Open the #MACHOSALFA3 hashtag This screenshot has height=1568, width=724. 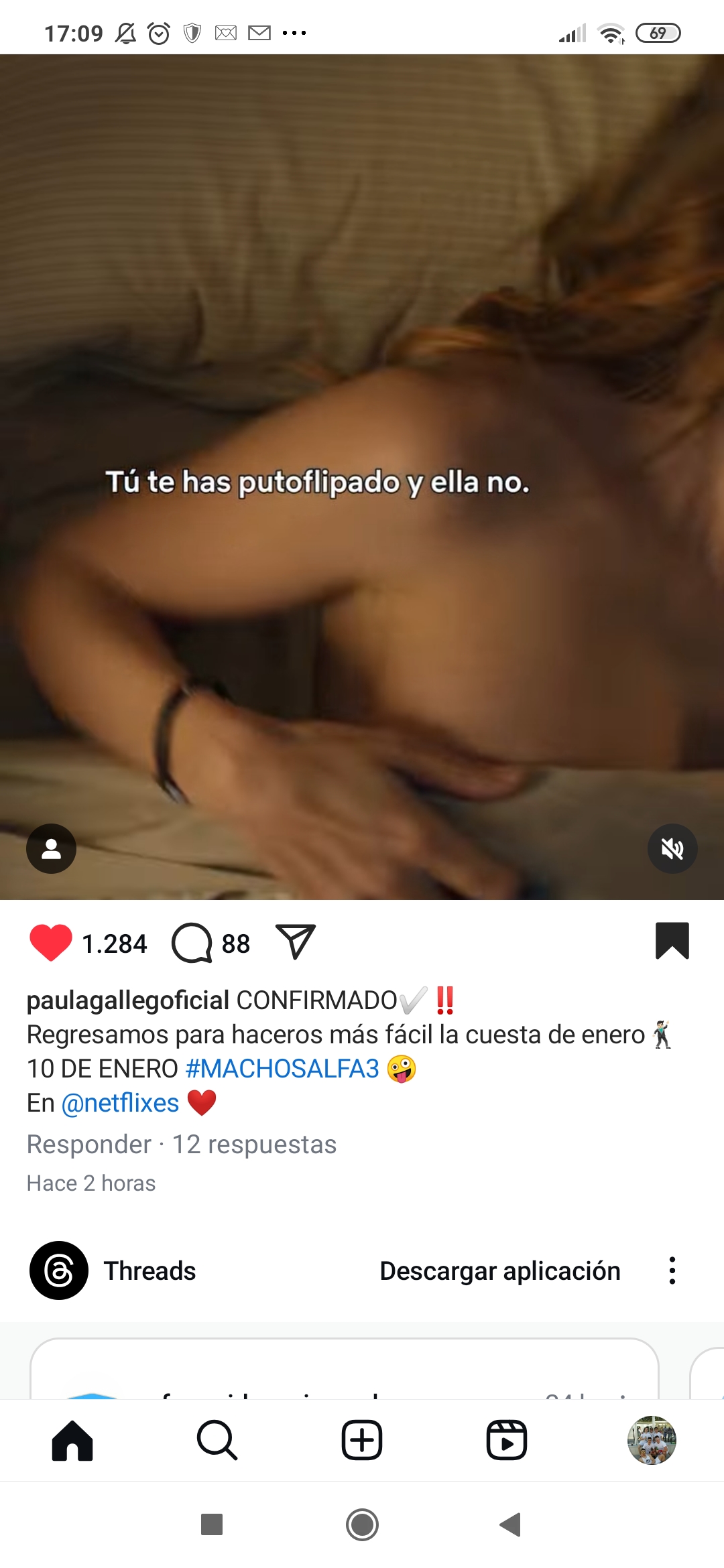pyautogui.click(x=282, y=1069)
